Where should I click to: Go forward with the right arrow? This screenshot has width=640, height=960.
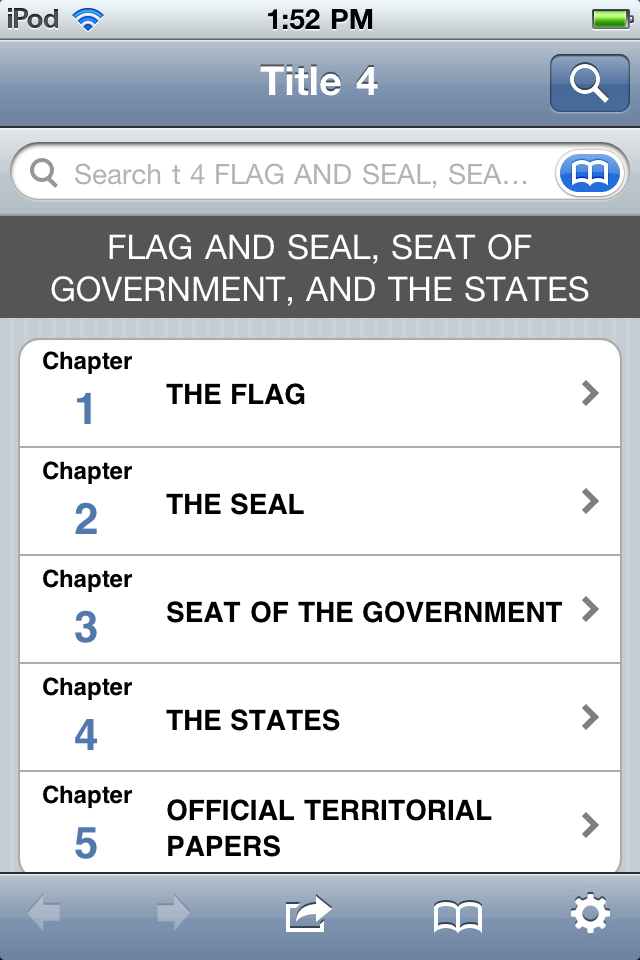pos(173,914)
